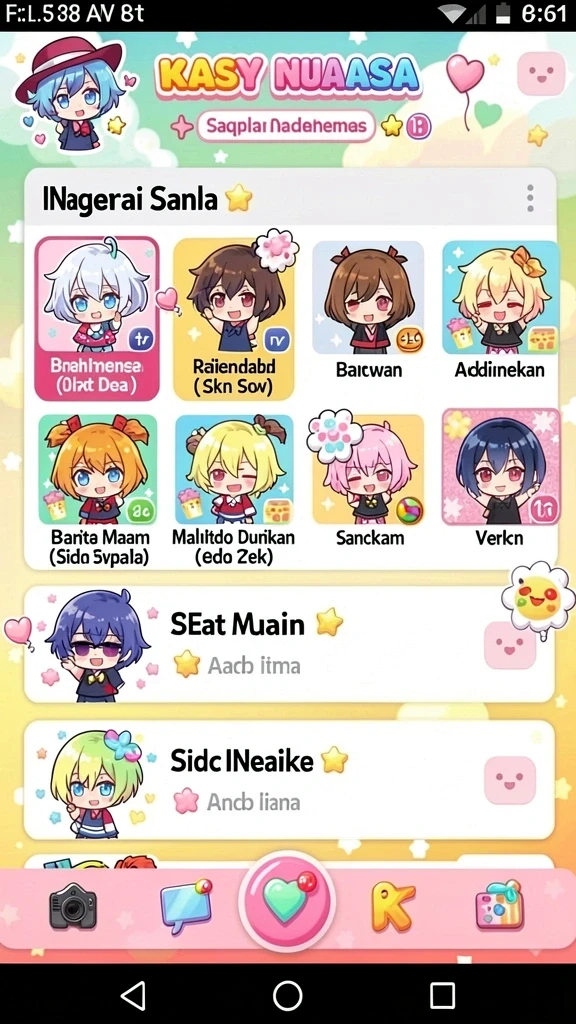
Task: Tap the pink smiley button in the header
Action: tap(541, 74)
